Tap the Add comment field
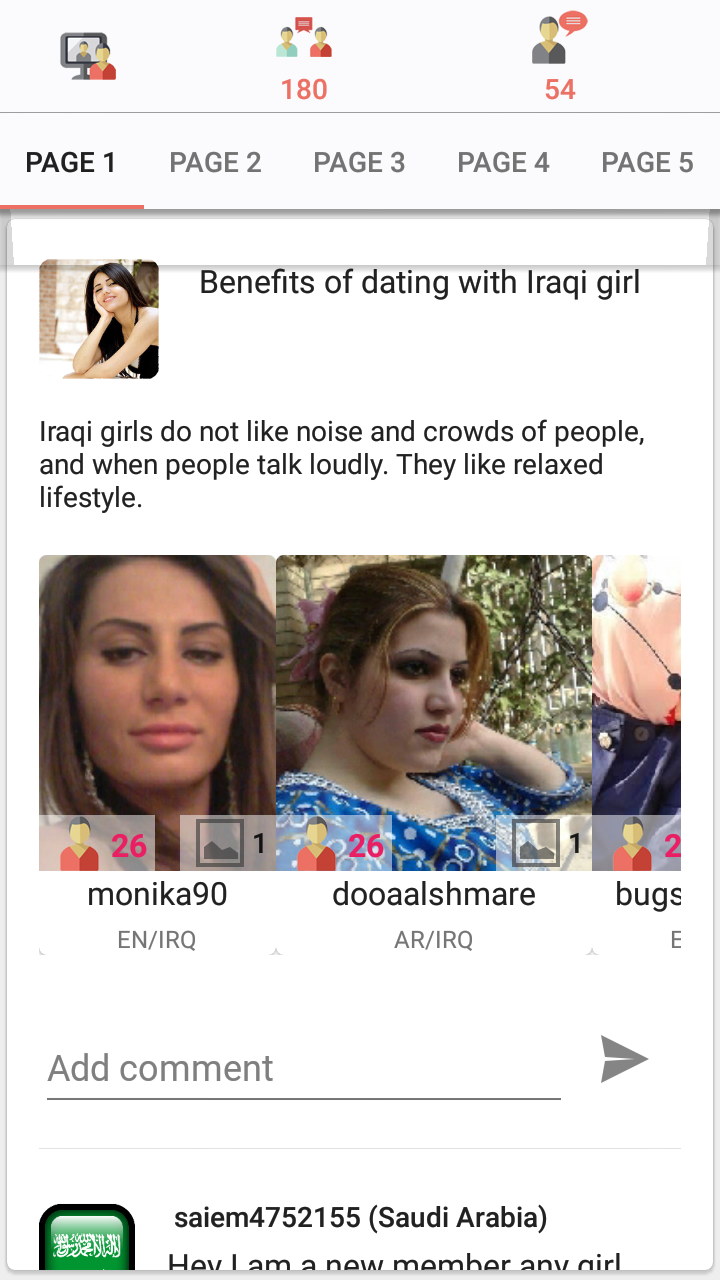The height and width of the screenshot is (1280, 720). [x=303, y=1068]
